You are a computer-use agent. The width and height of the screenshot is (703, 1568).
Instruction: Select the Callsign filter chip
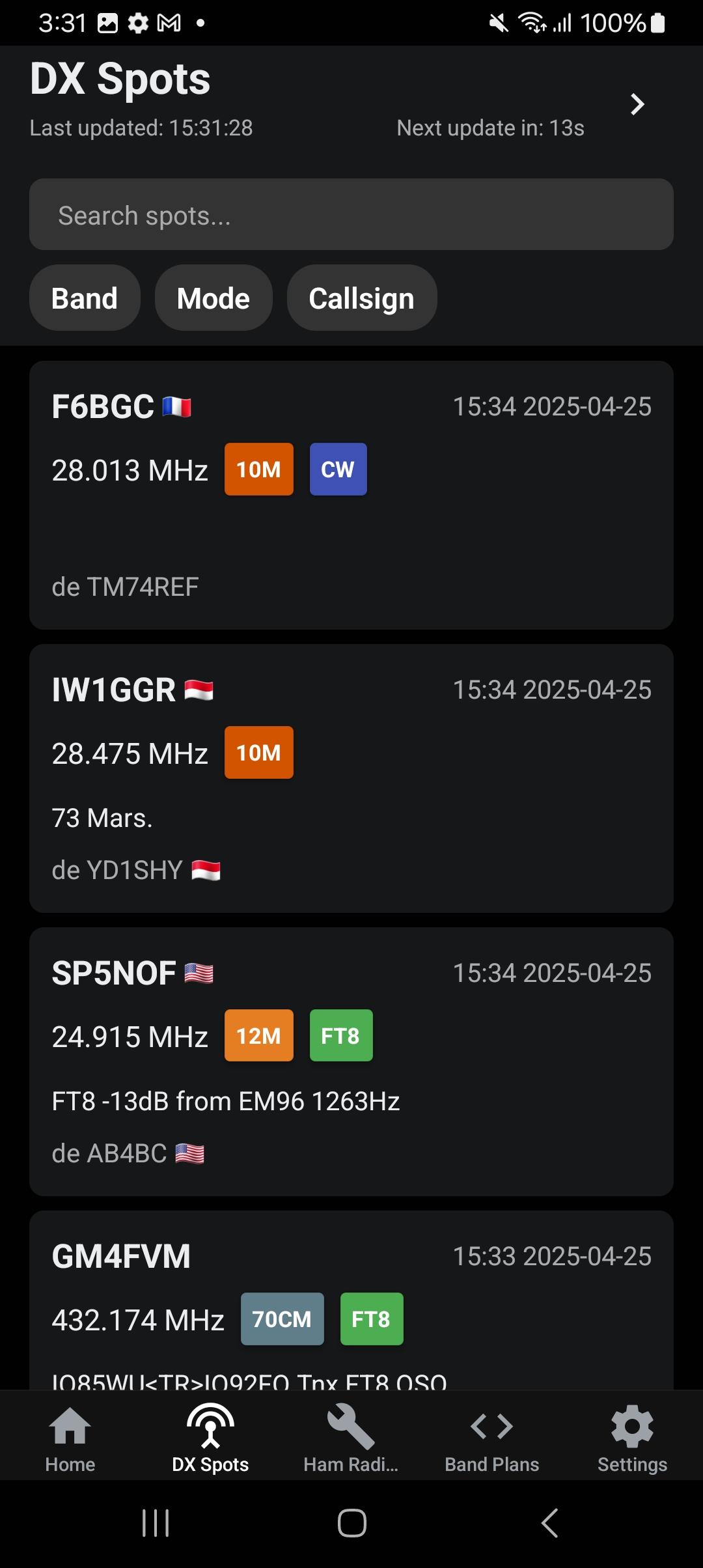[362, 298]
